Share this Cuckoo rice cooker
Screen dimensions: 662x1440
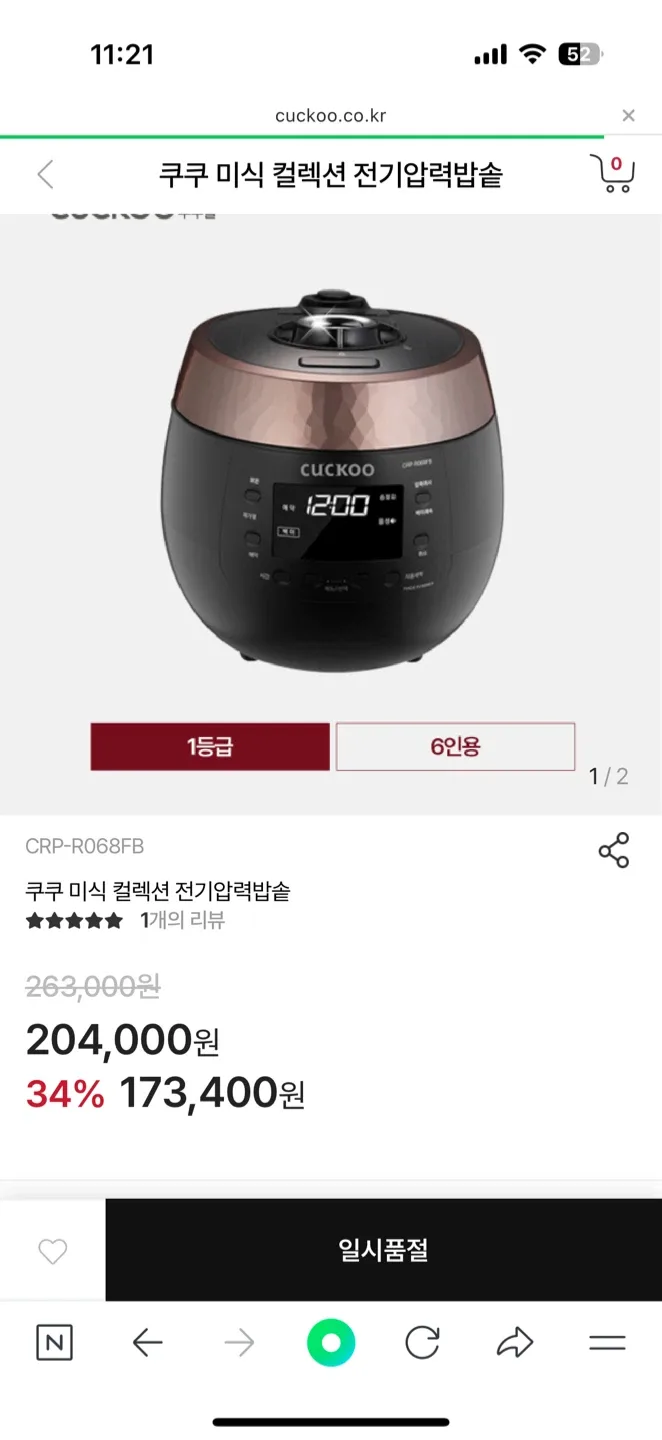(613, 850)
